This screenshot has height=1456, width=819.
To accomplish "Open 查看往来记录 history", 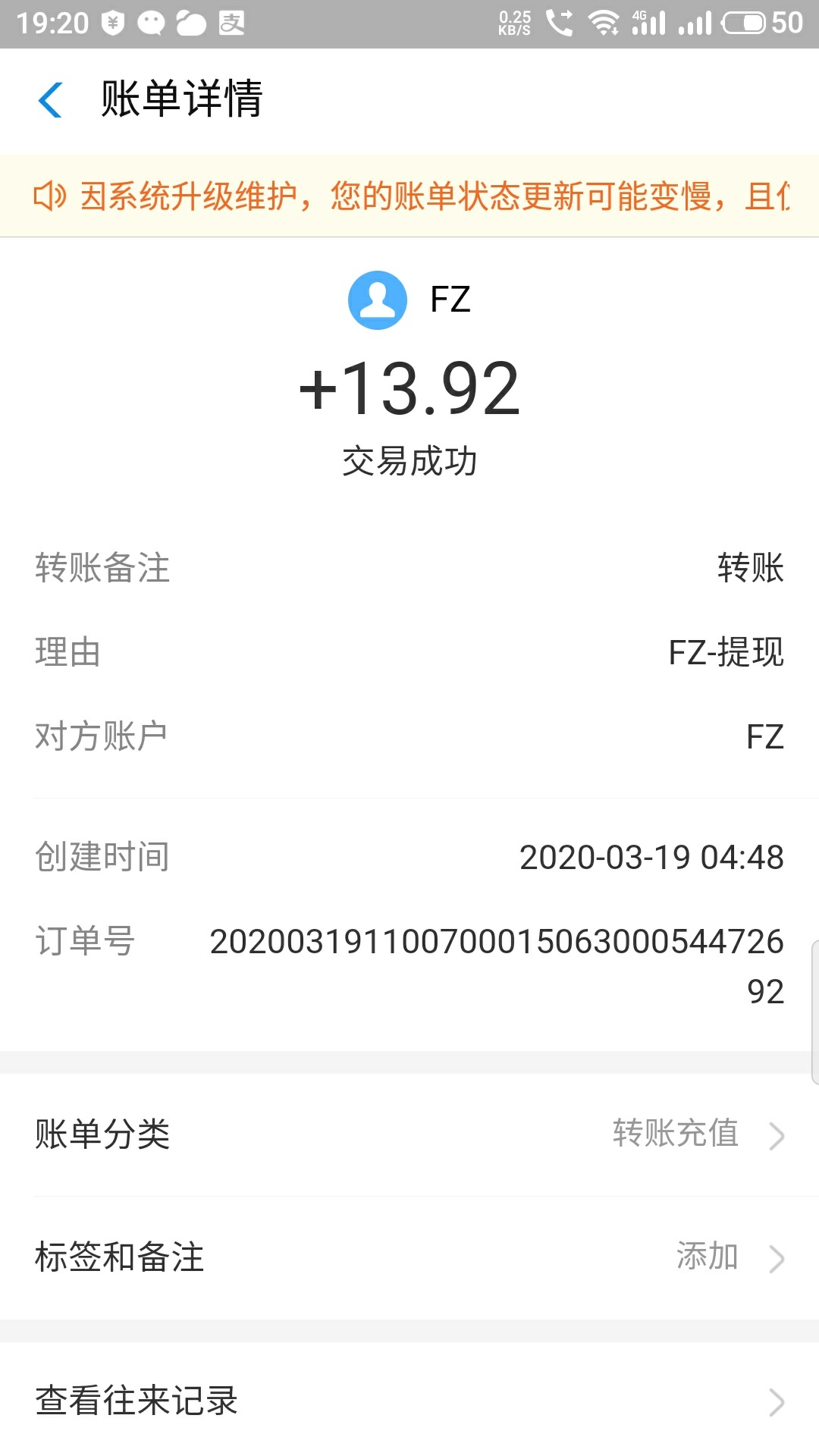I will tap(409, 1401).
